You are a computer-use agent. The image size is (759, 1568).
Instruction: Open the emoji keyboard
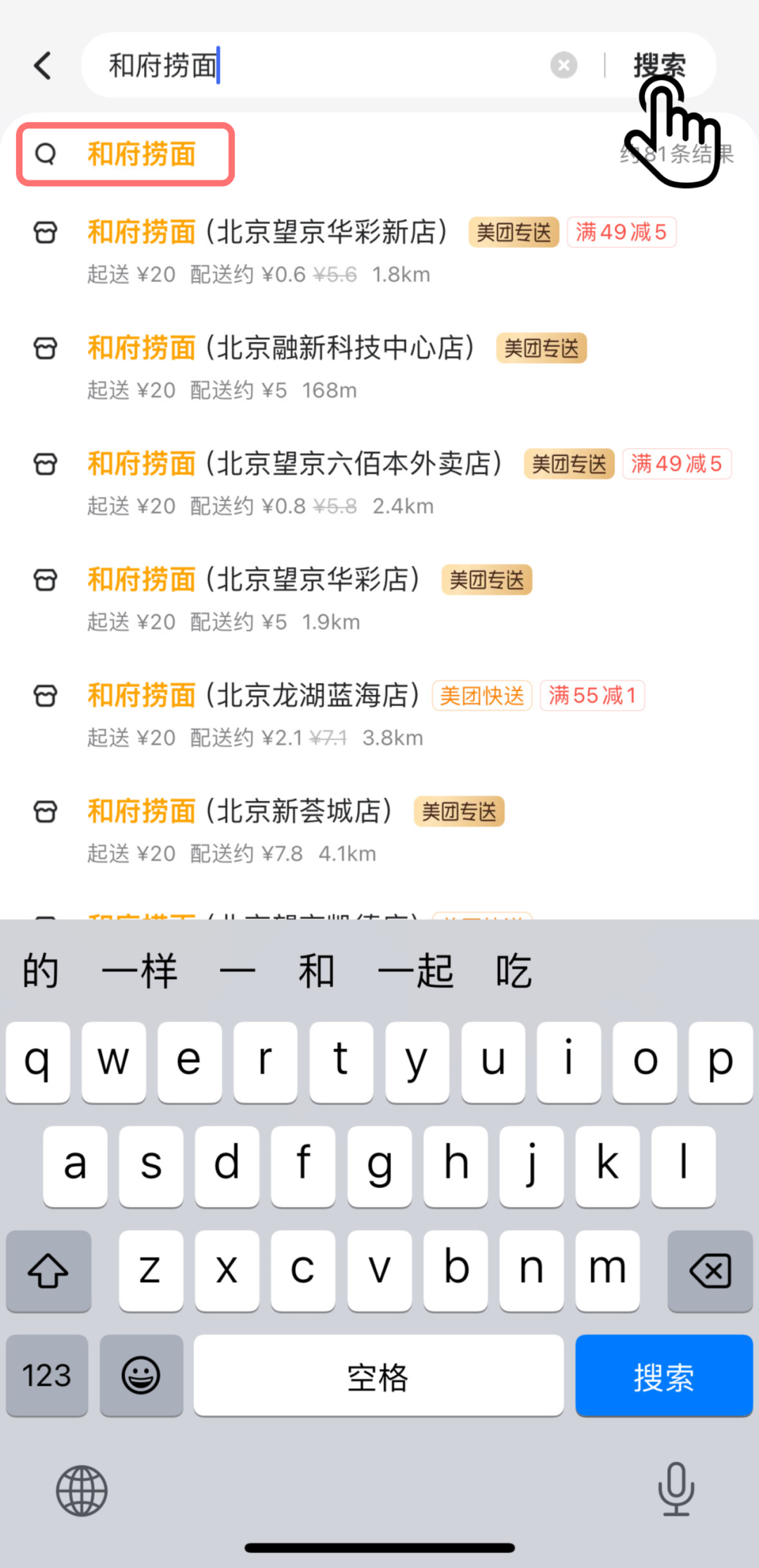pos(141,1376)
